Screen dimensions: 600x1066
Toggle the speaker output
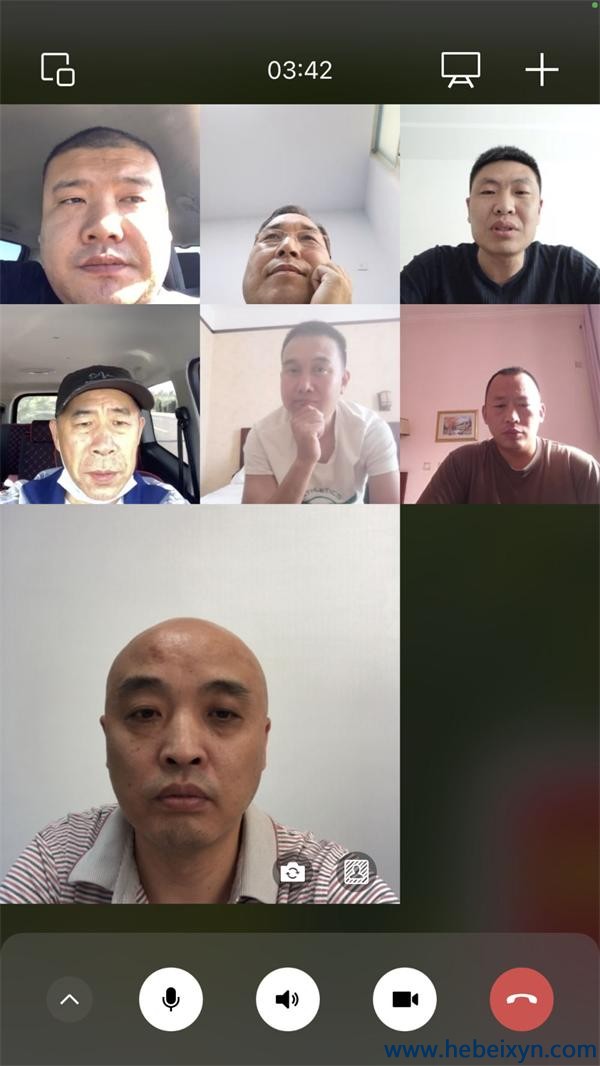click(x=288, y=999)
